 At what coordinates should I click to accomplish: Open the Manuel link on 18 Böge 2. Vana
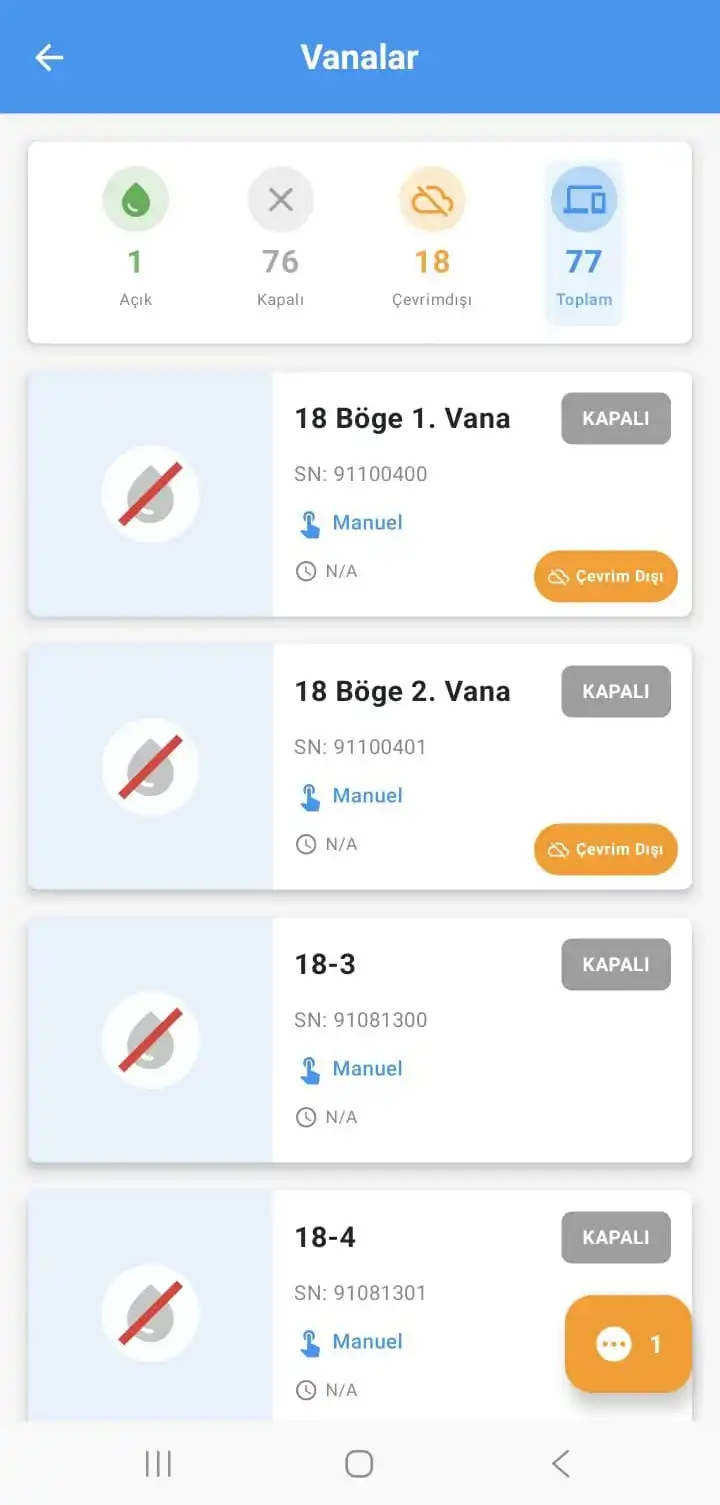tap(368, 795)
